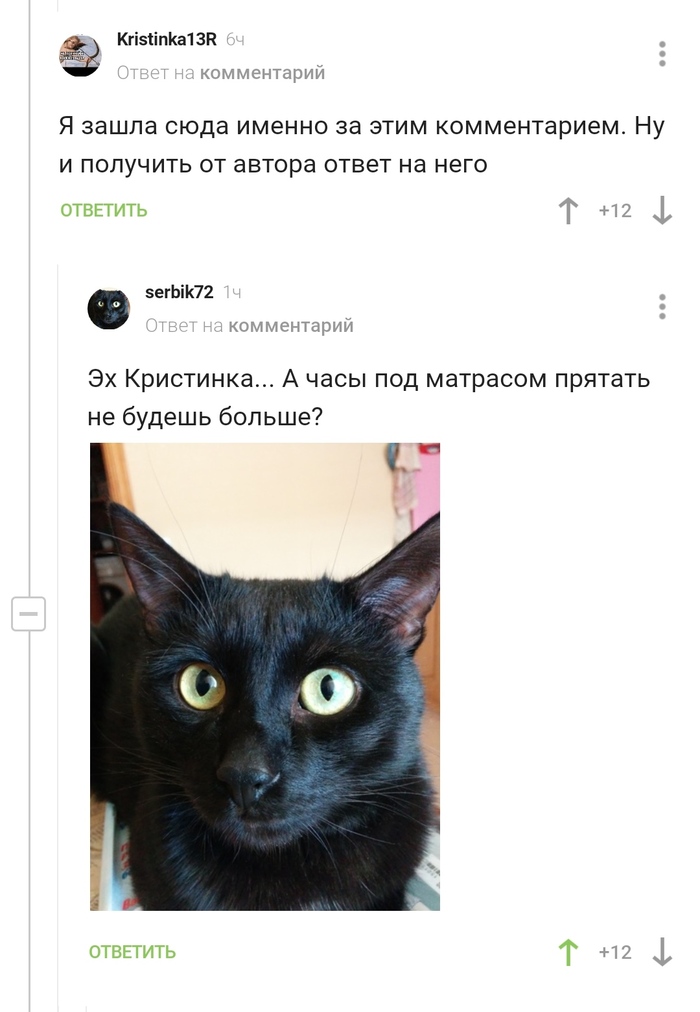This screenshot has width=700, height=1012.
Task: Open overflow menu on serbik72's comment
Action: (x=662, y=307)
